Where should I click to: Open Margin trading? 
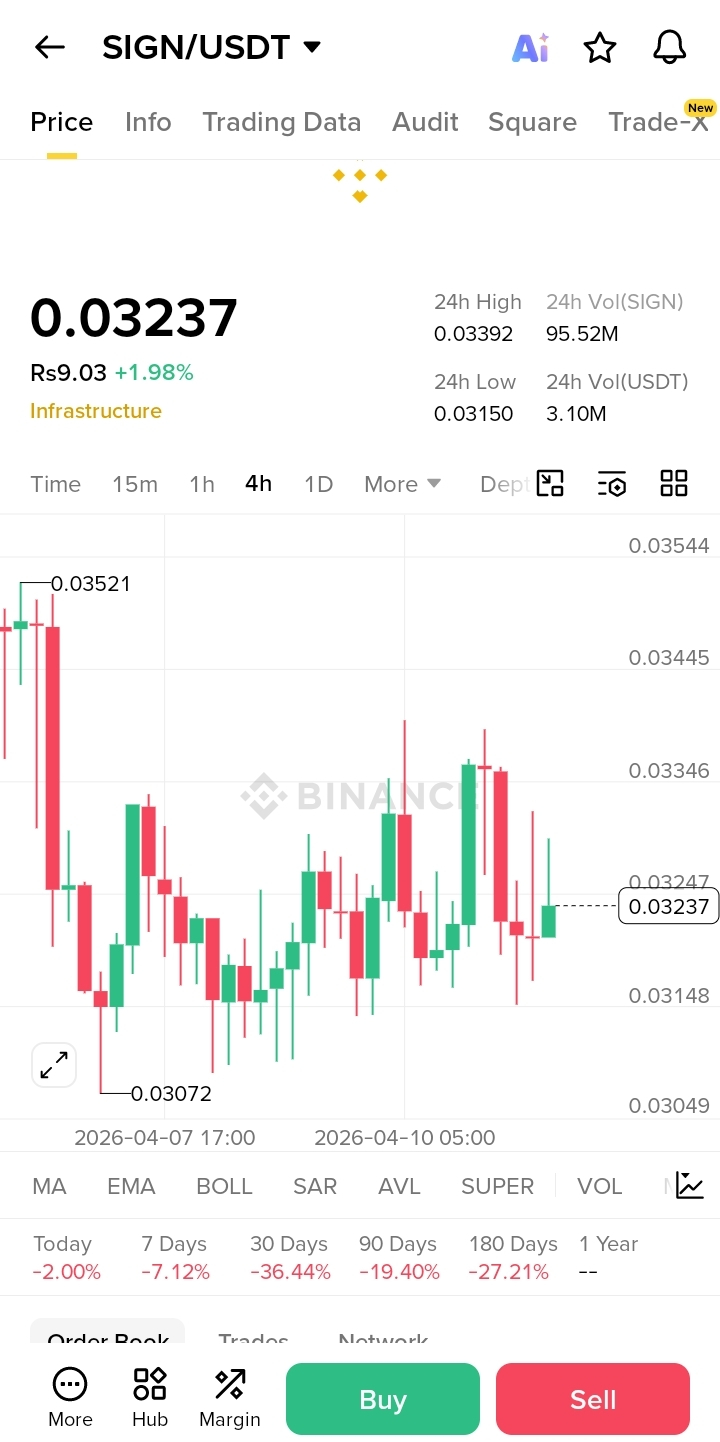point(230,1398)
